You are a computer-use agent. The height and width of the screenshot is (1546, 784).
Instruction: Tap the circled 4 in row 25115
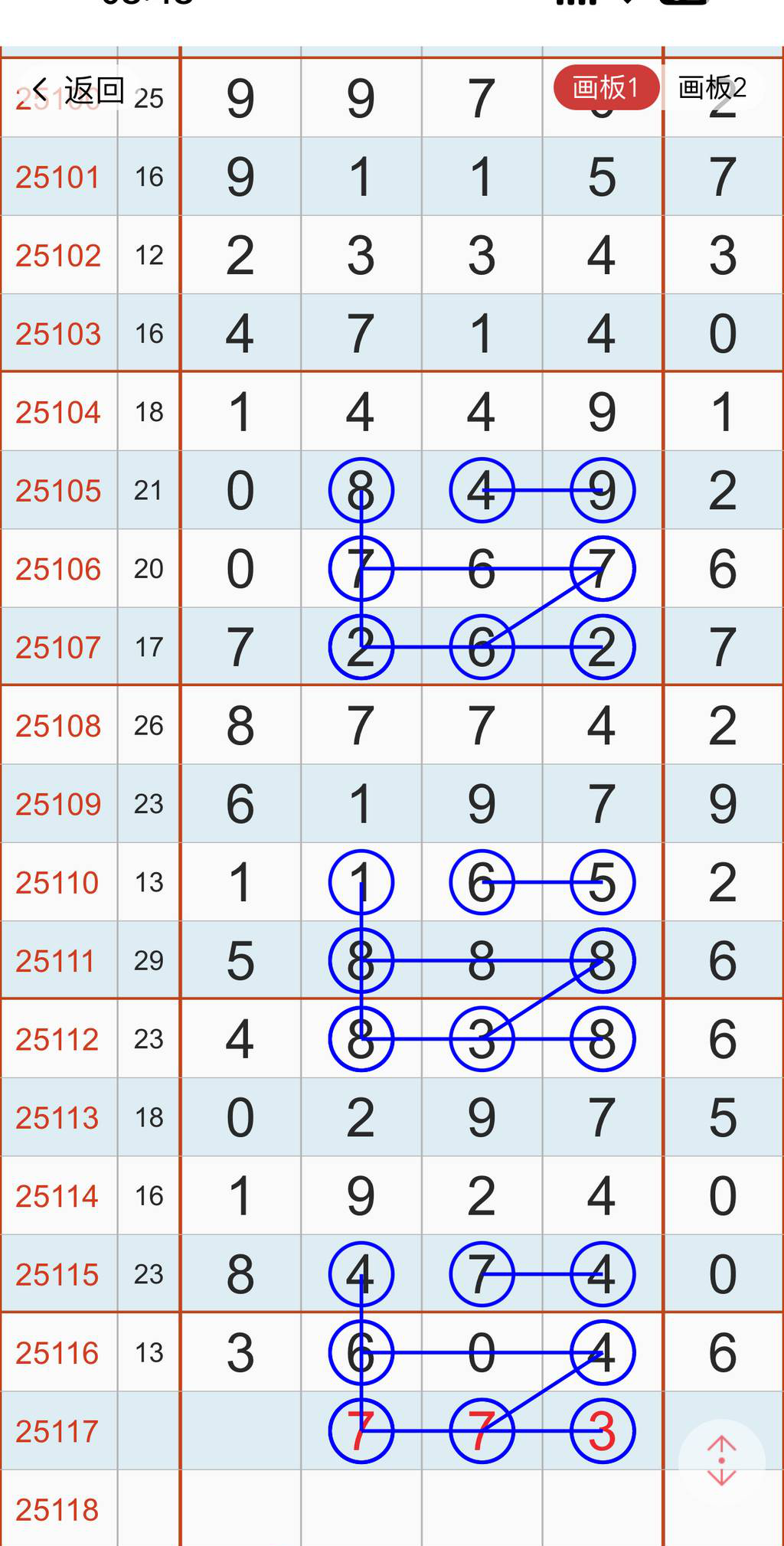pos(361,1273)
